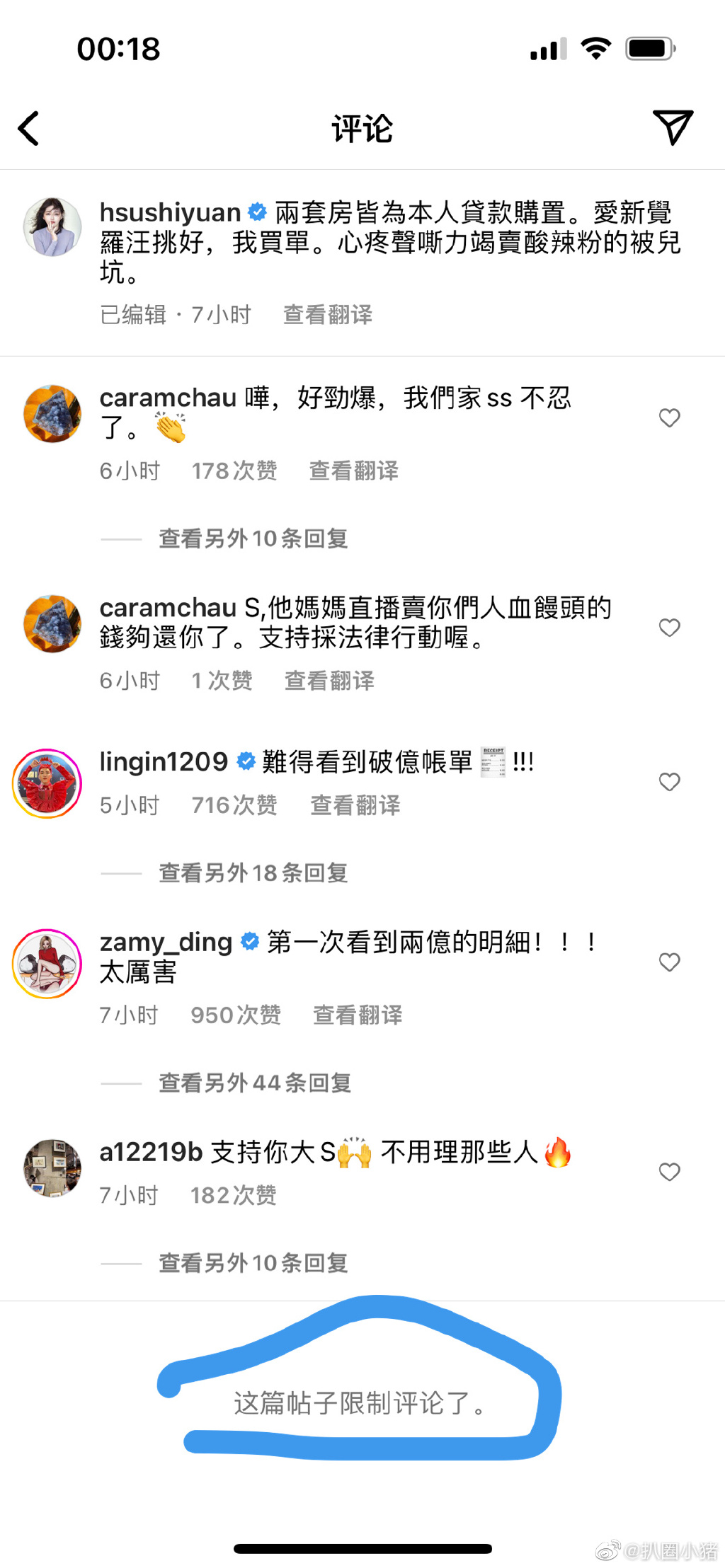View translation of zamy_ding's comment
725x1568 pixels.
point(358,1015)
